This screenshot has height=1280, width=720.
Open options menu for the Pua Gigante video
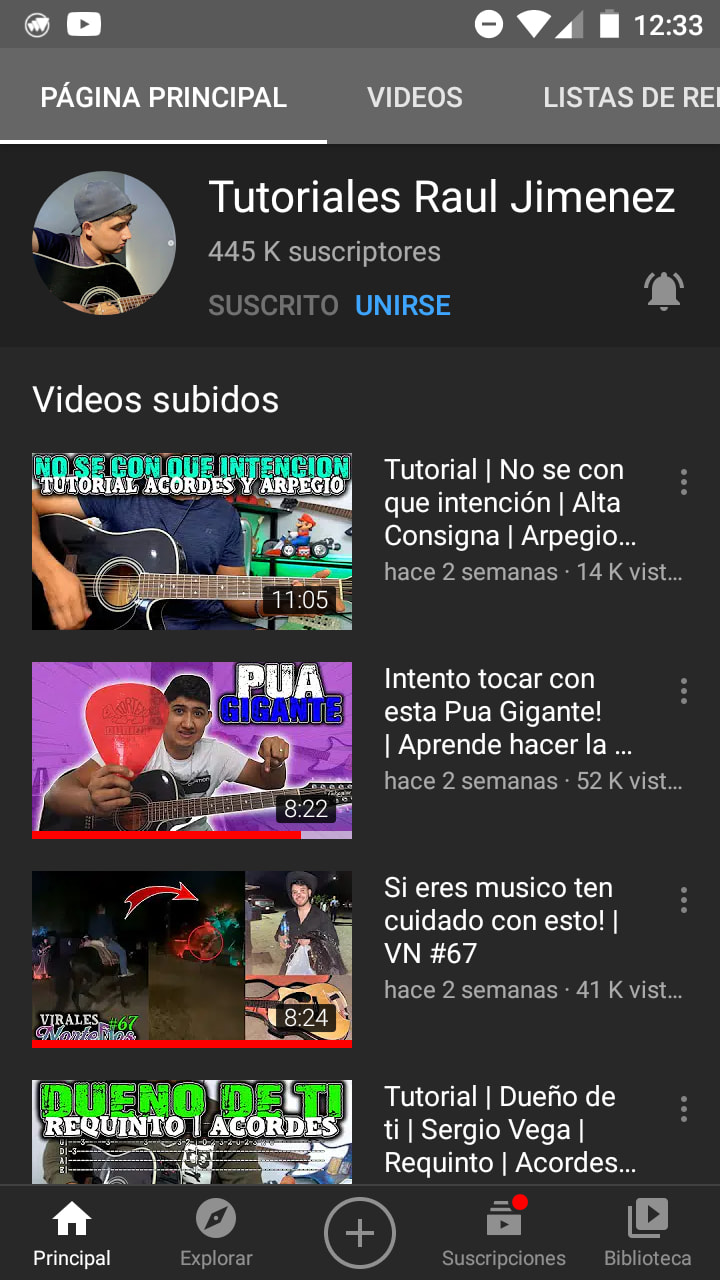684,691
